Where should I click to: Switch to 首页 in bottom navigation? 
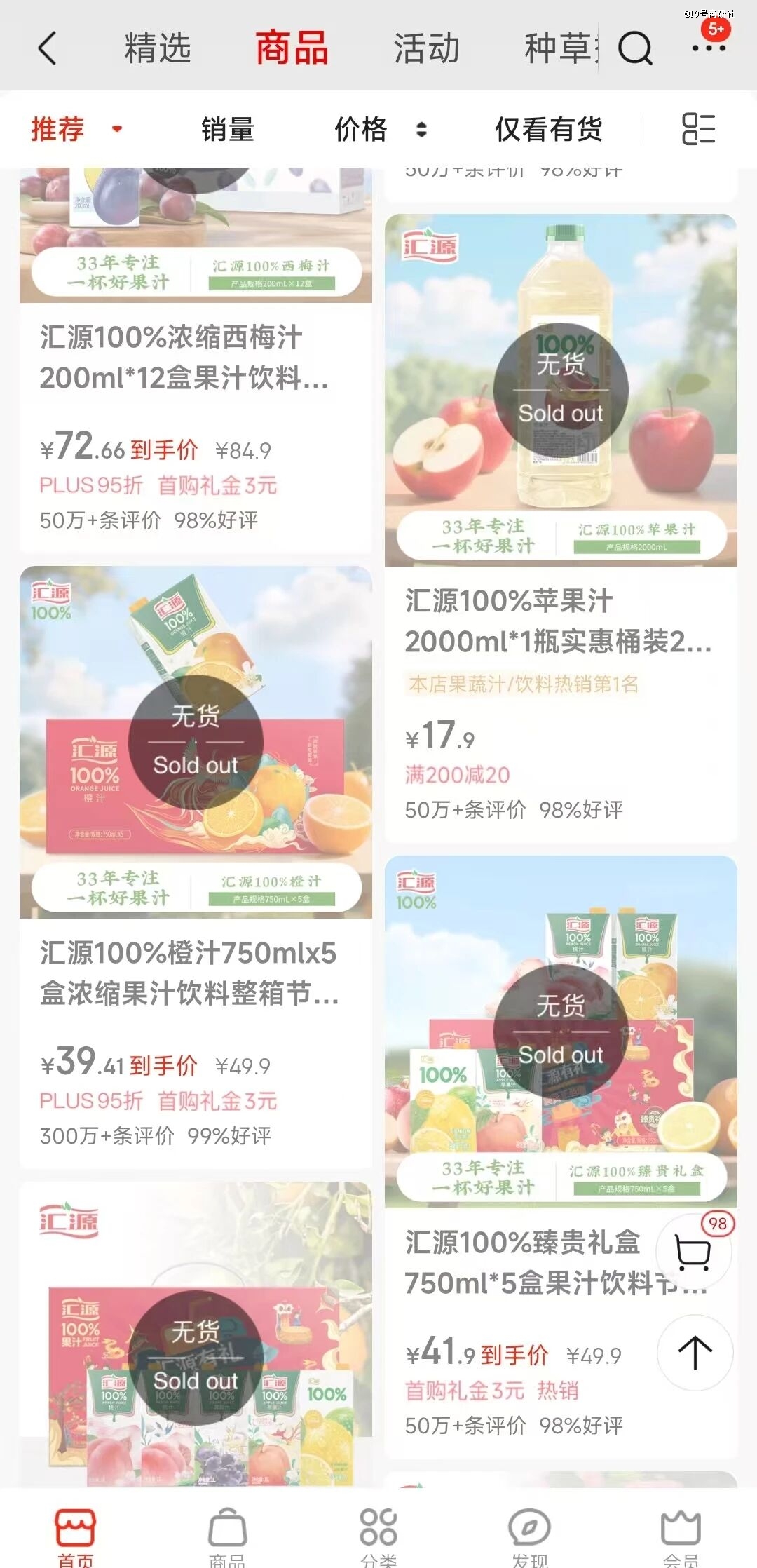pyautogui.click(x=75, y=1536)
